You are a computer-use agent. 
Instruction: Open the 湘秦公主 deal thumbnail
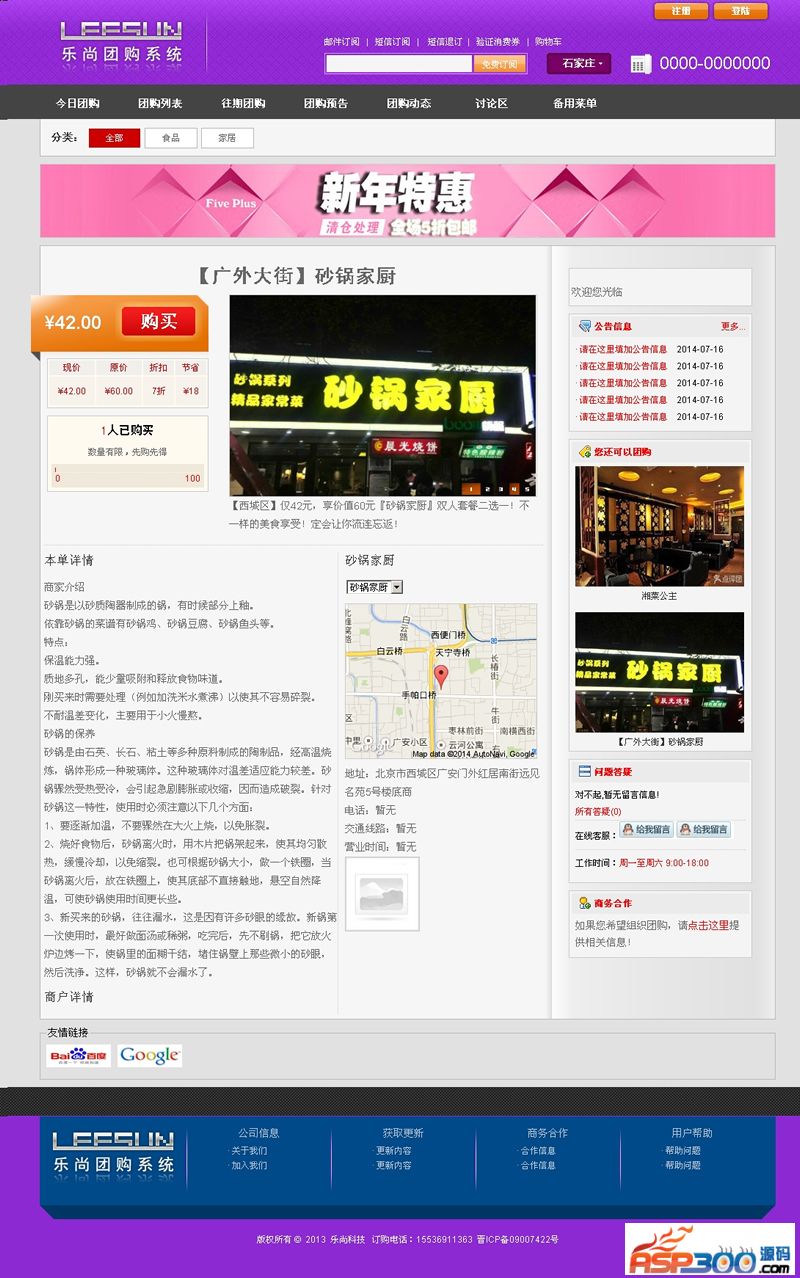[659, 526]
